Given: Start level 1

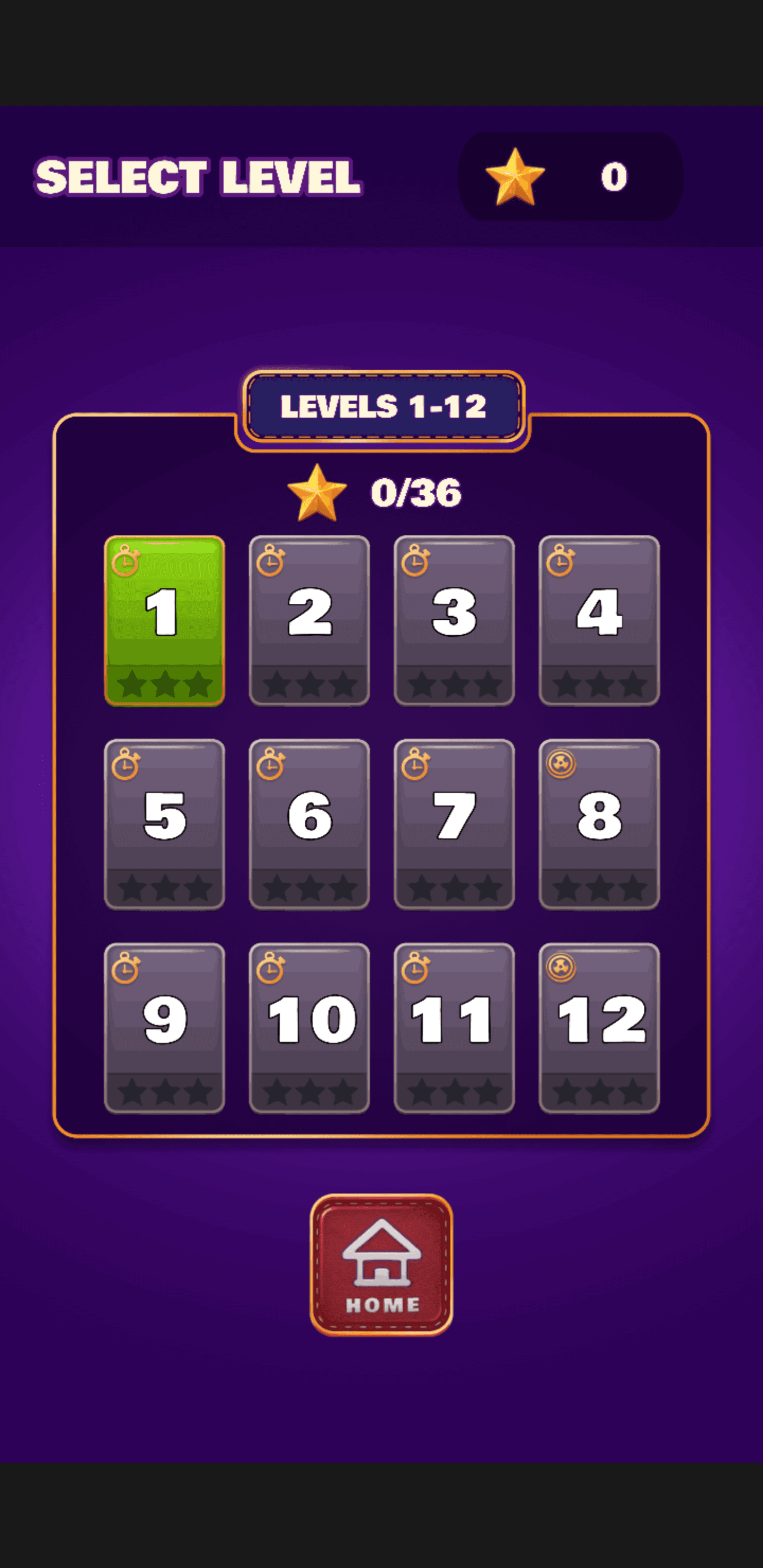Looking at the screenshot, I should click(x=164, y=620).
